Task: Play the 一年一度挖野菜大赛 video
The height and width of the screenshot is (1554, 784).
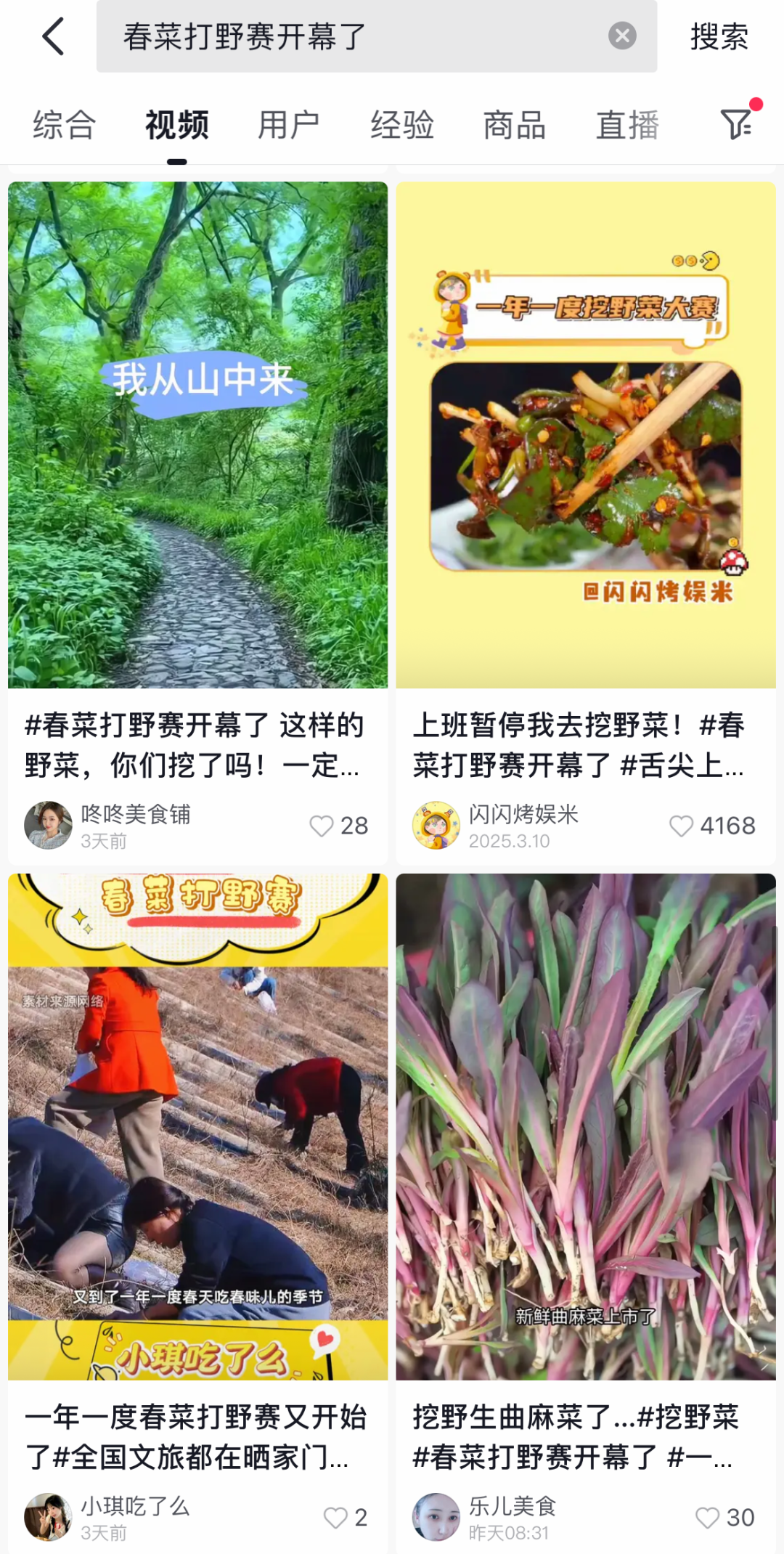Action: 585,434
